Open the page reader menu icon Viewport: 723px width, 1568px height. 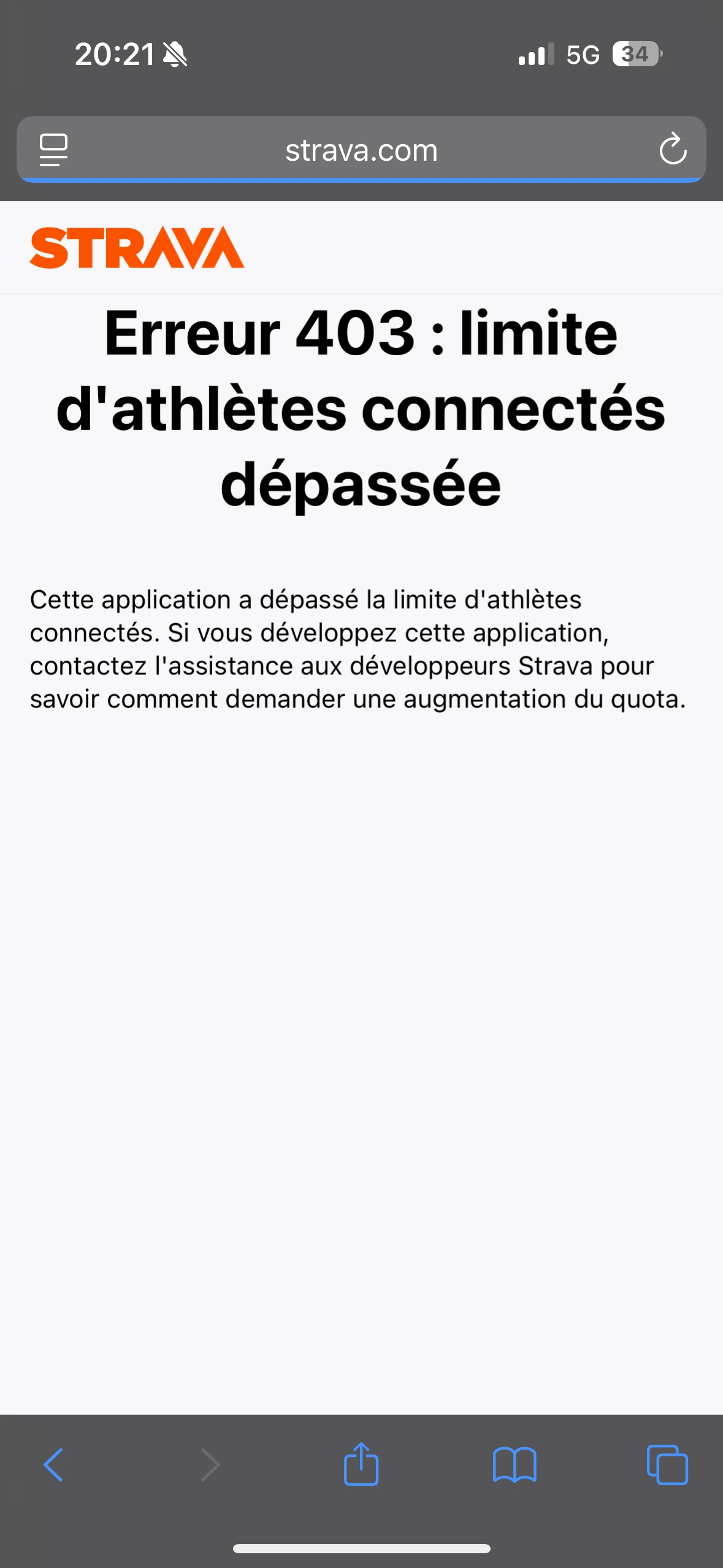(x=53, y=150)
